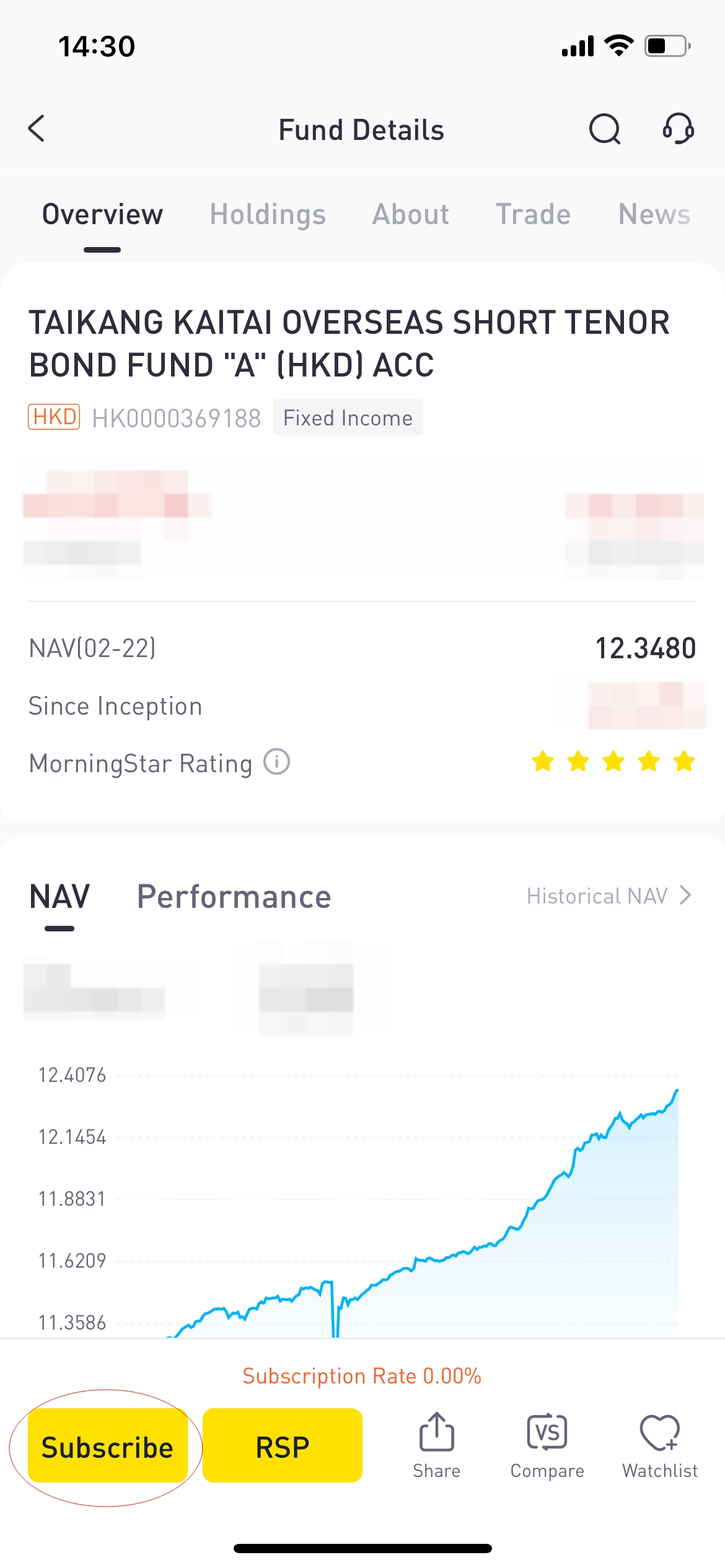Image resolution: width=725 pixels, height=1568 pixels.
Task: Compare this fund with others
Action: (547, 1445)
